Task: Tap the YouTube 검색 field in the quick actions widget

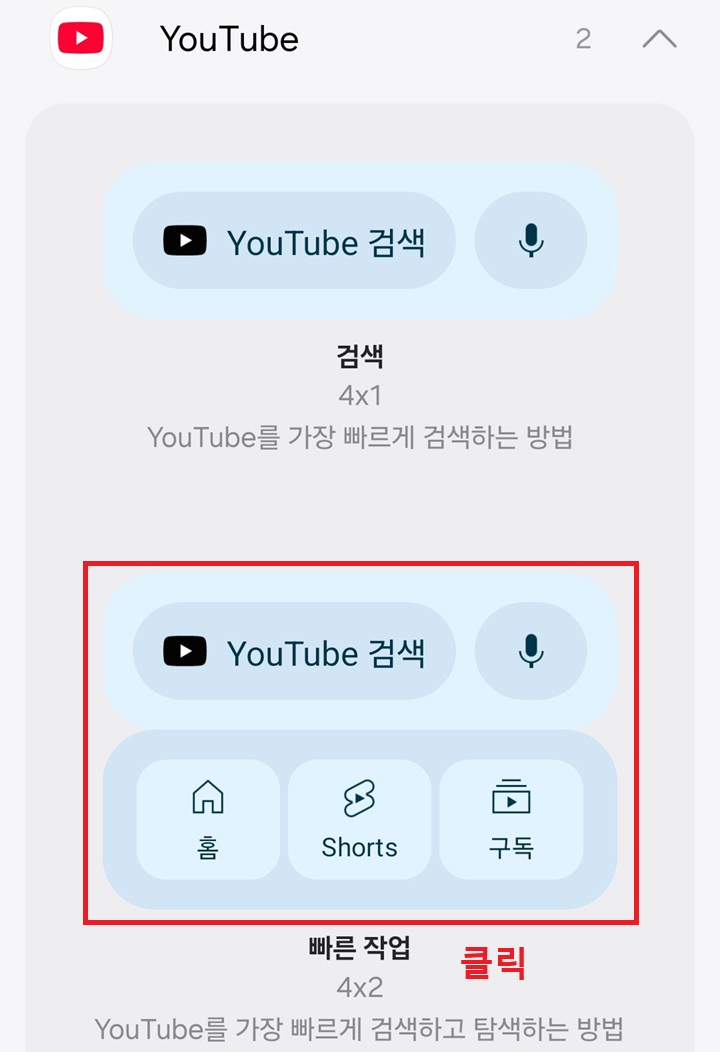Action: coord(295,652)
